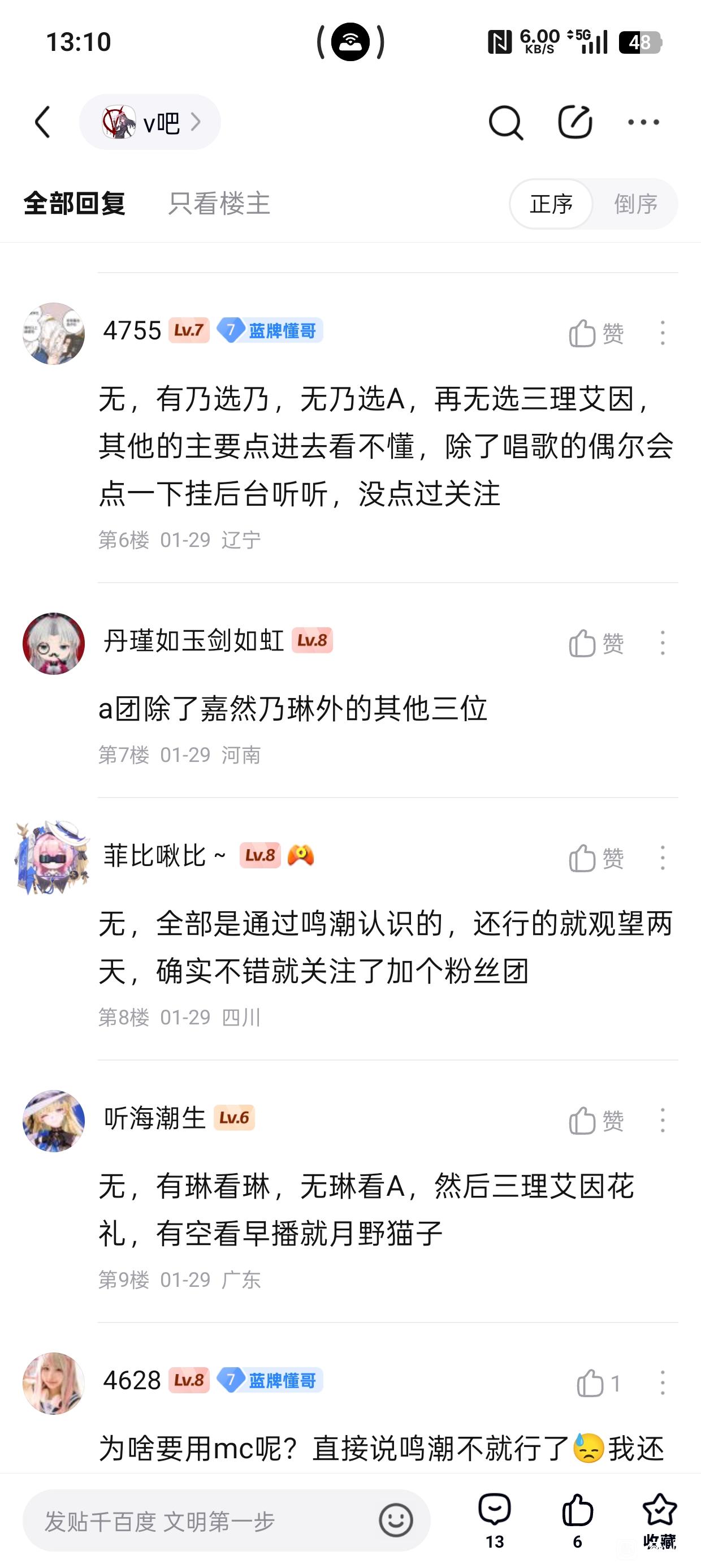Like the reply from 4755
The height and width of the screenshot is (1568, 701).
point(596,334)
